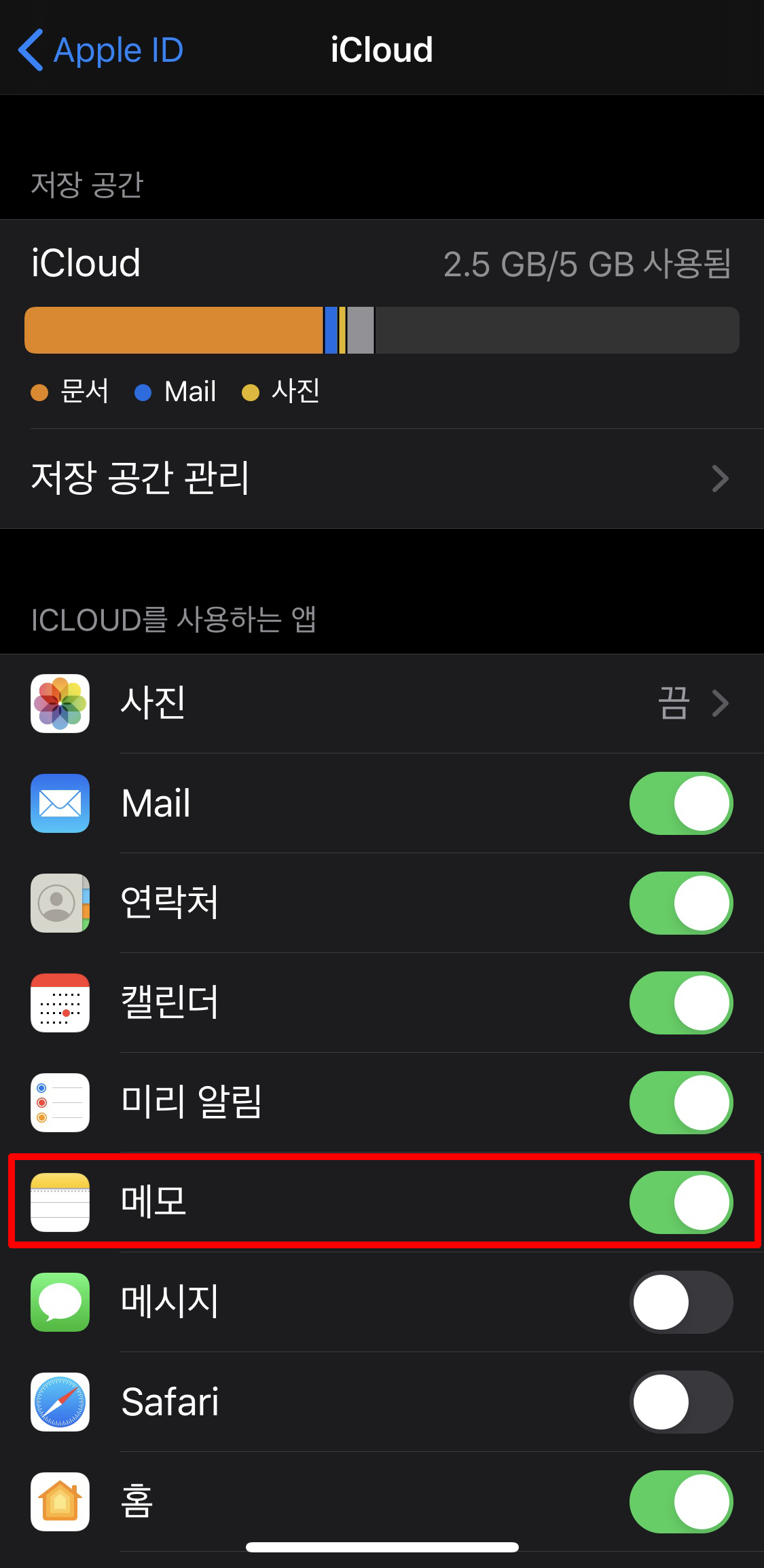Enable the 메시지 Messages toggle
This screenshot has height=1568, width=764.
pos(681,1302)
